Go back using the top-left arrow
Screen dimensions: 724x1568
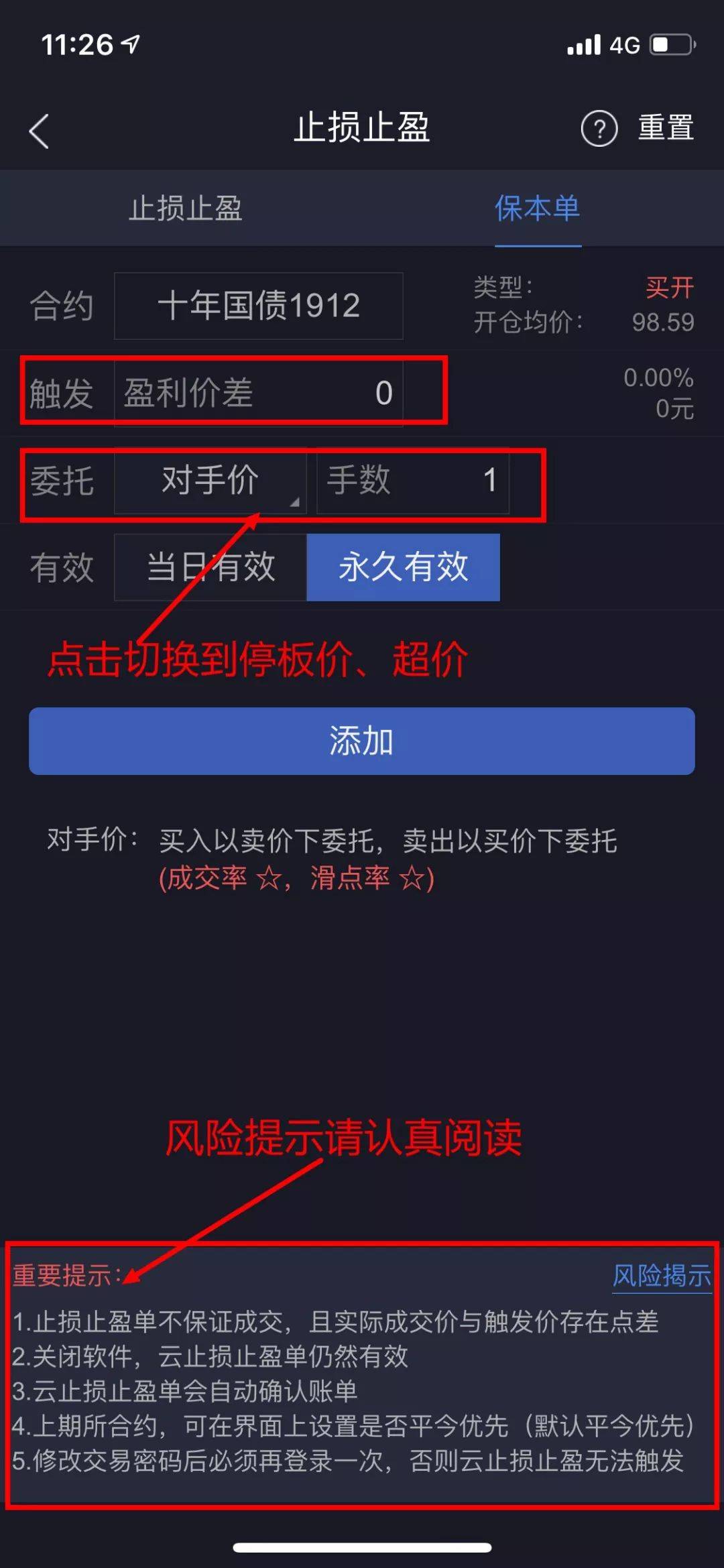pyautogui.click(x=40, y=130)
